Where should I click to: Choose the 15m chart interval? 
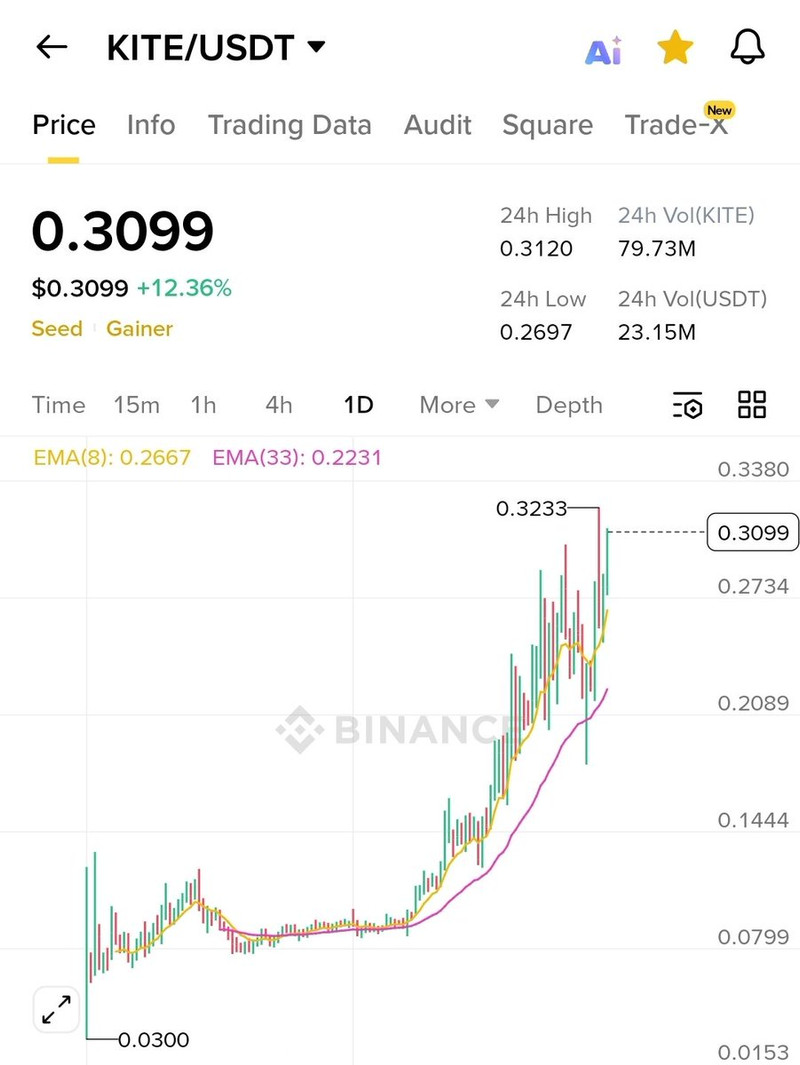(136, 405)
